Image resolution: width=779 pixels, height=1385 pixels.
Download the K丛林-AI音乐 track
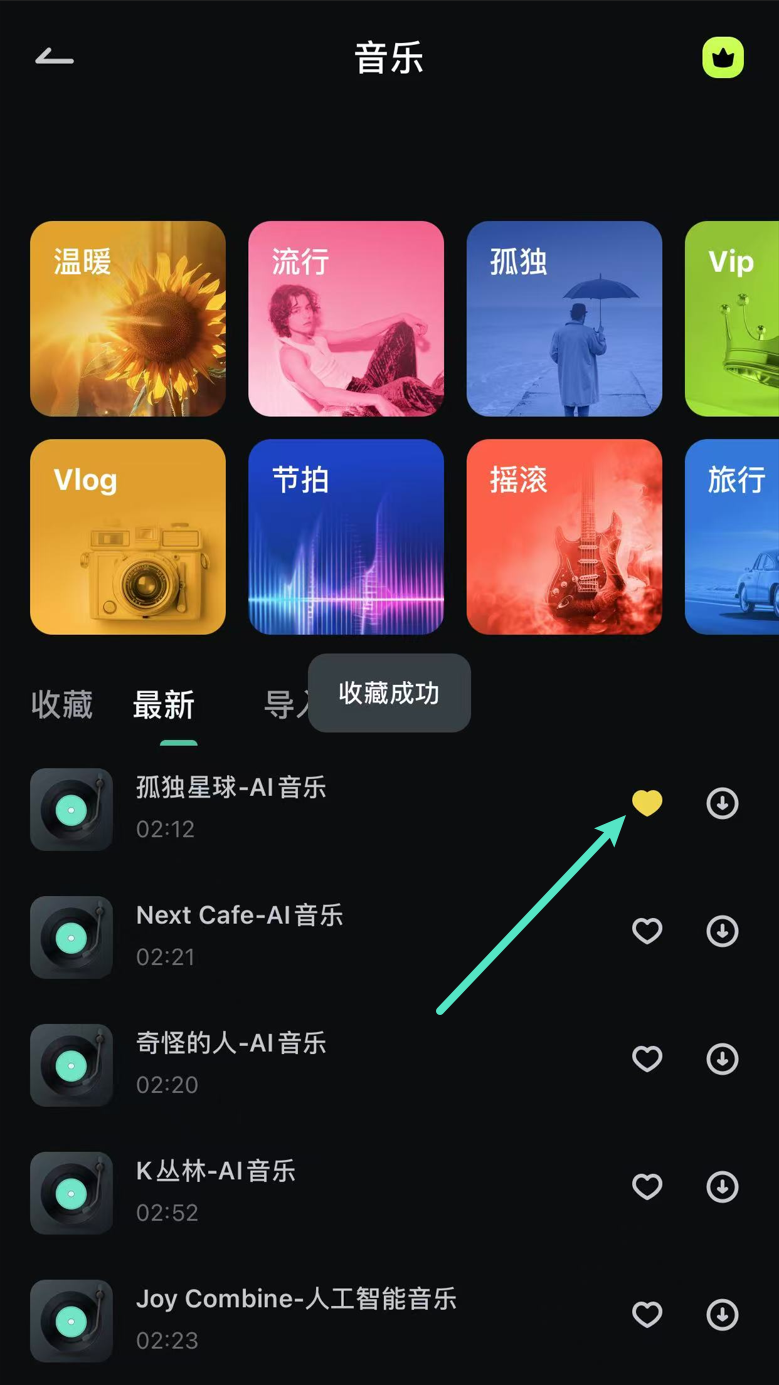[x=722, y=1187]
